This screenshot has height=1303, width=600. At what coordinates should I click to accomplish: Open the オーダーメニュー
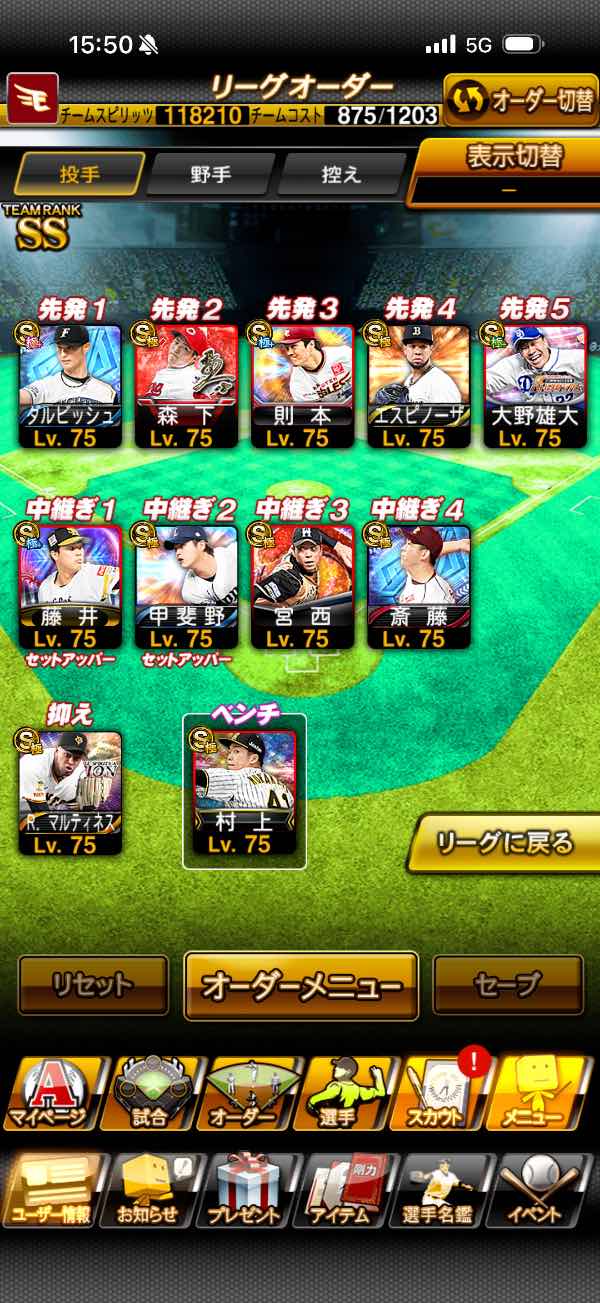pyautogui.click(x=301, y=985)
